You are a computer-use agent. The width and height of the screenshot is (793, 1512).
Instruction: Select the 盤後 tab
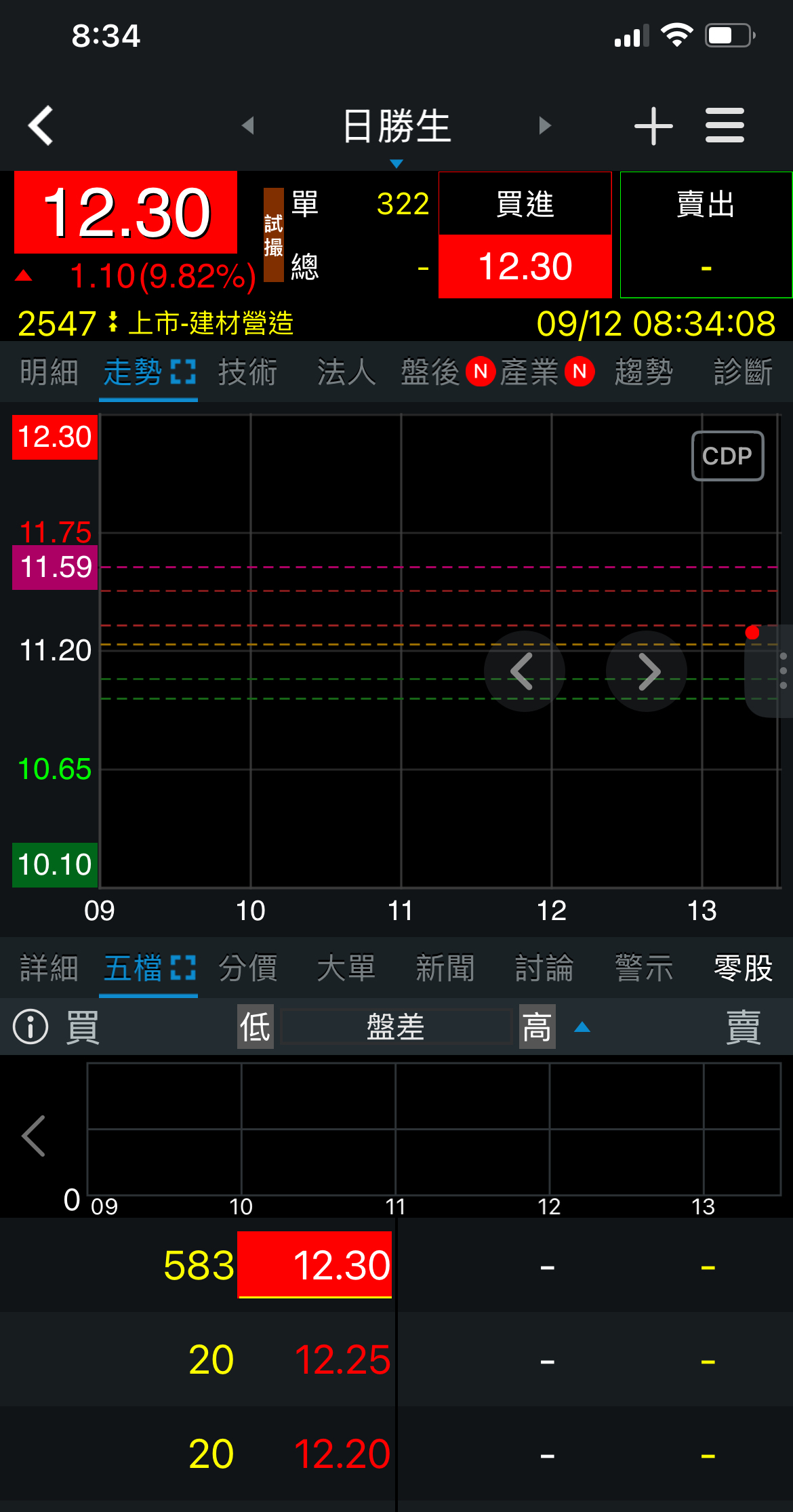(x=431, y=372)
